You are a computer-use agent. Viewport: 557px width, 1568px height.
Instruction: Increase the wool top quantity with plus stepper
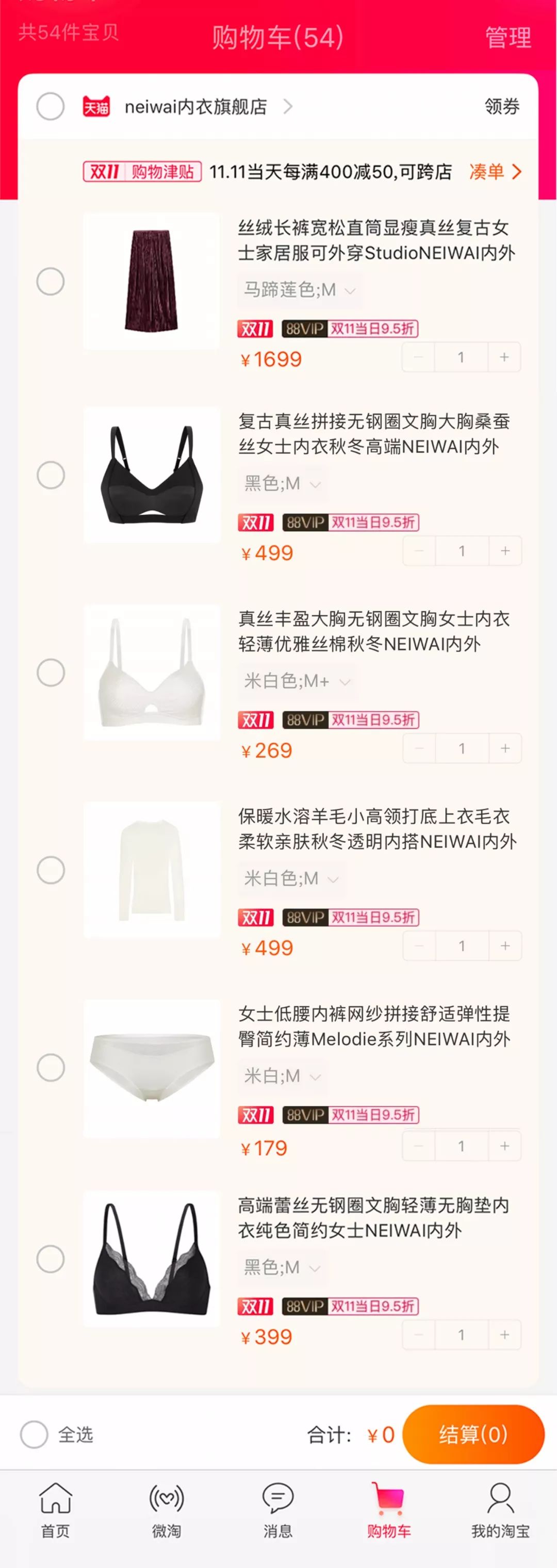[x=505, y=945]
